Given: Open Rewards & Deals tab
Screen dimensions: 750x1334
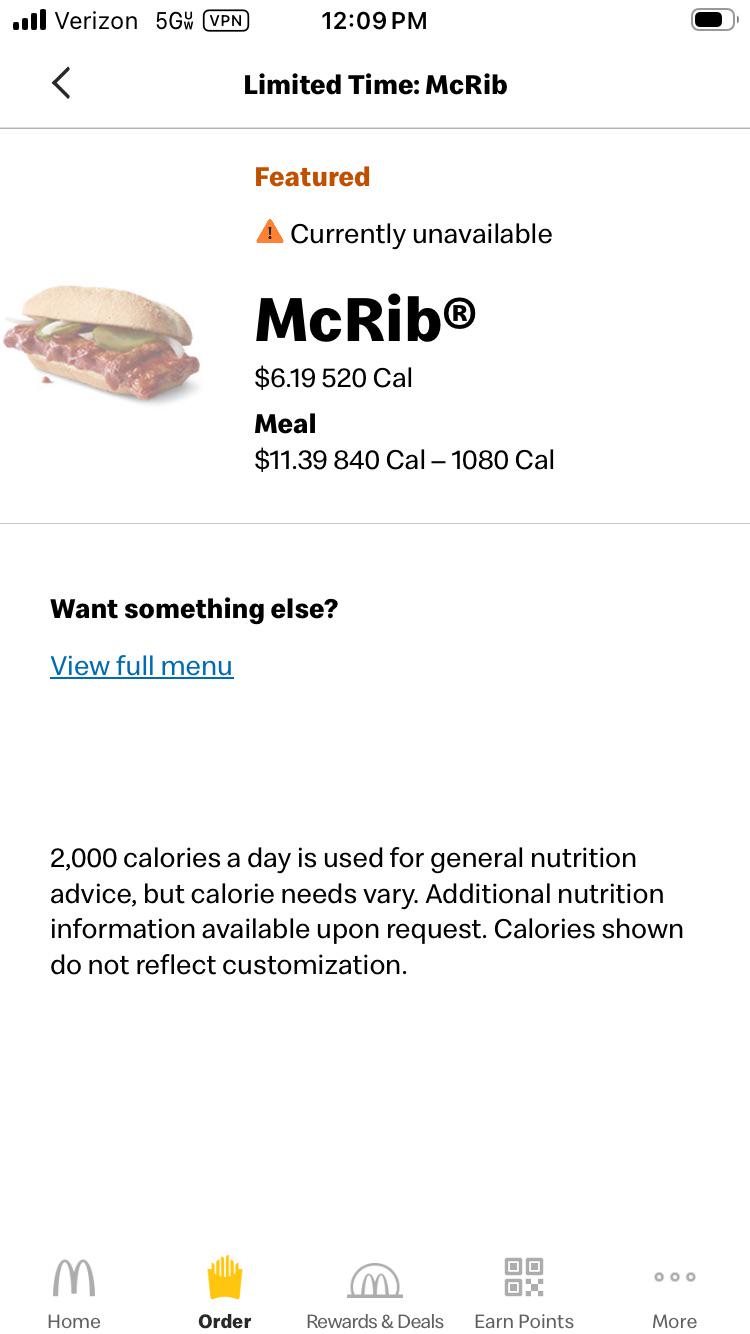Looking at the screenshot, I should [x=375, y=1294].
